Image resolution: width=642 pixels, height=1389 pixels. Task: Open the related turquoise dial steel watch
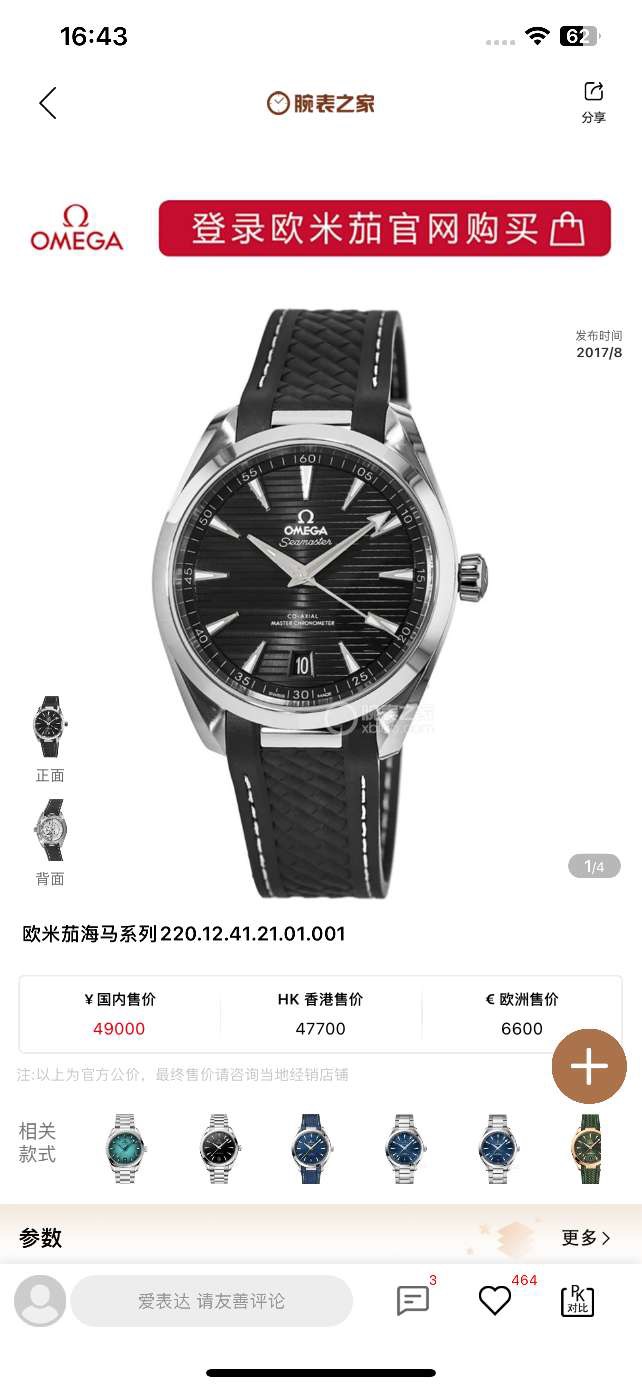pos(125,1148)
